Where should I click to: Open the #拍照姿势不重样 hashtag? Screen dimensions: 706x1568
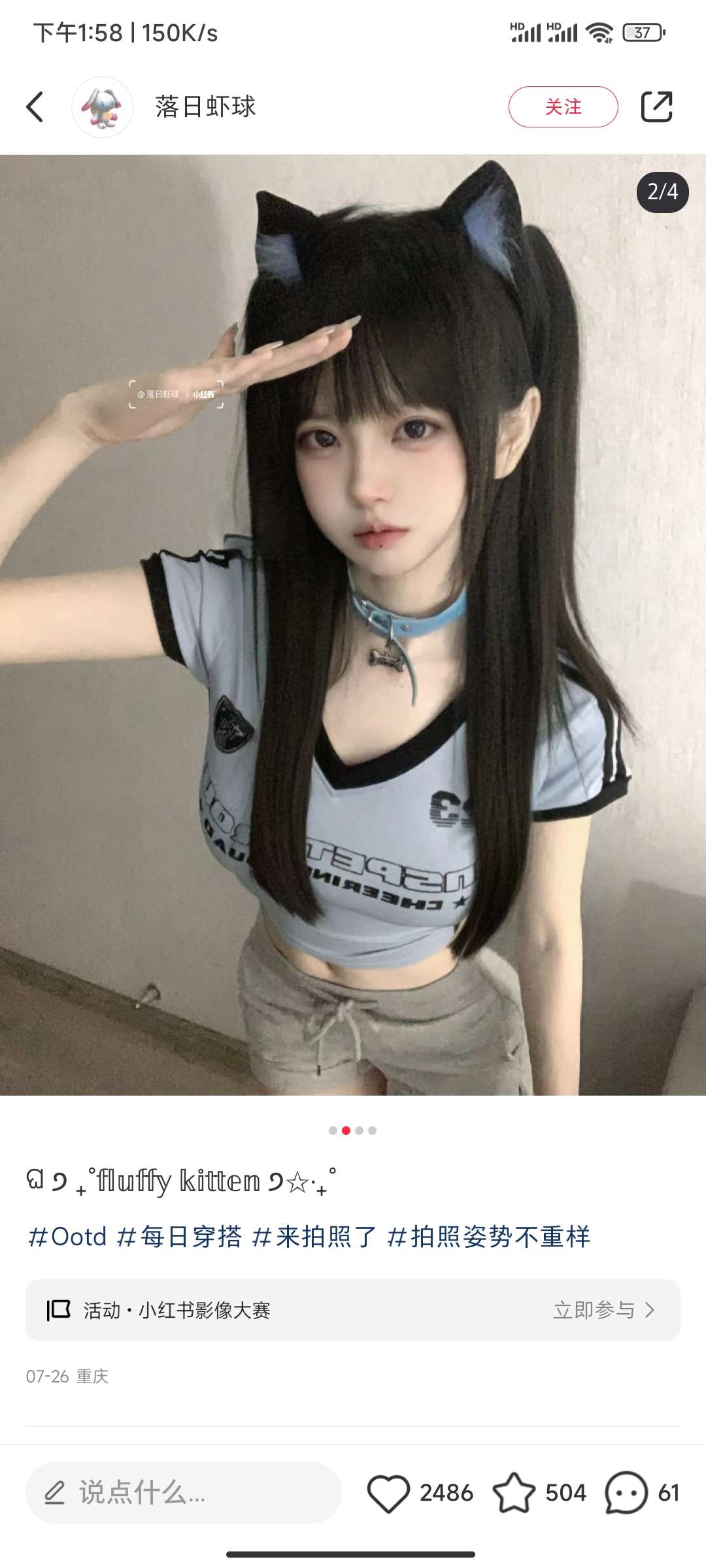pos(489,1237)
